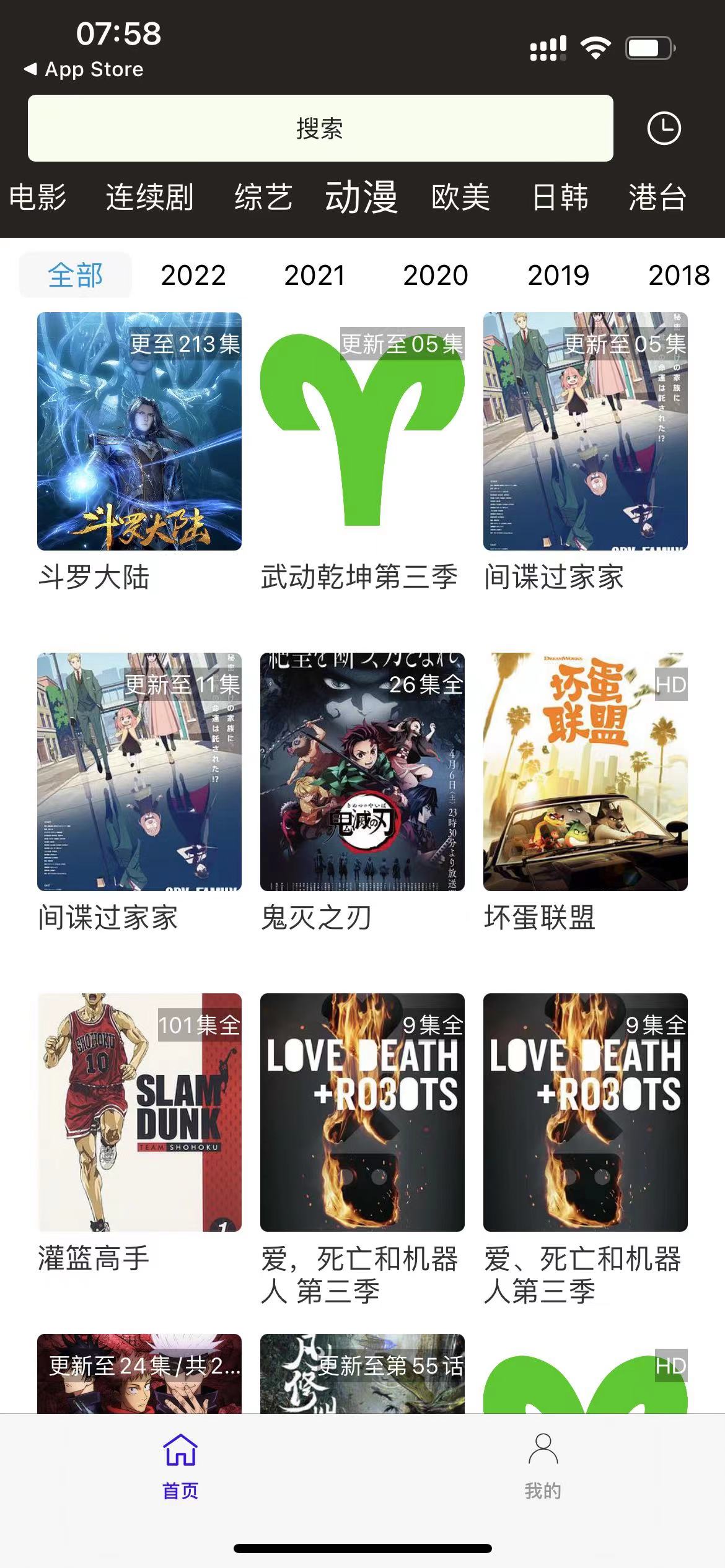Open 灌篮高手 Slam Dunk
725x1568 pixels.
pos(139,1112)
